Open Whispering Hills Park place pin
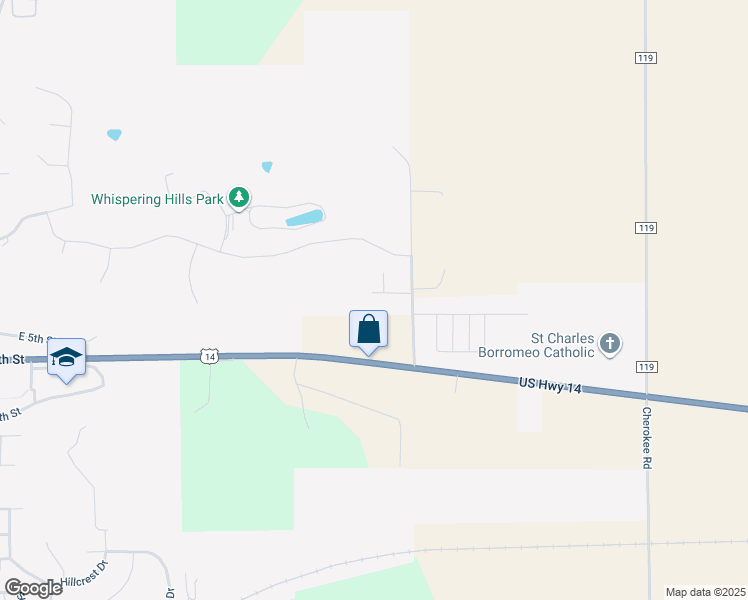748x600 pixels. (239, 198)
